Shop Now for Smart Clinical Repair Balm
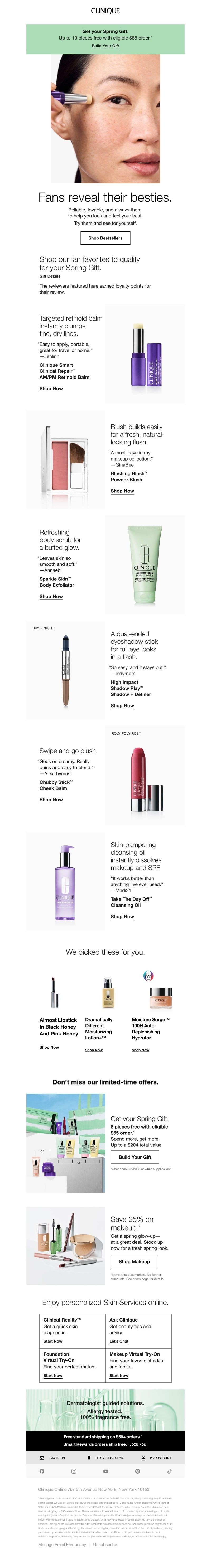The height and width of the screenshot is (1568, 211). pyautogui.click(x=51, y=388)
